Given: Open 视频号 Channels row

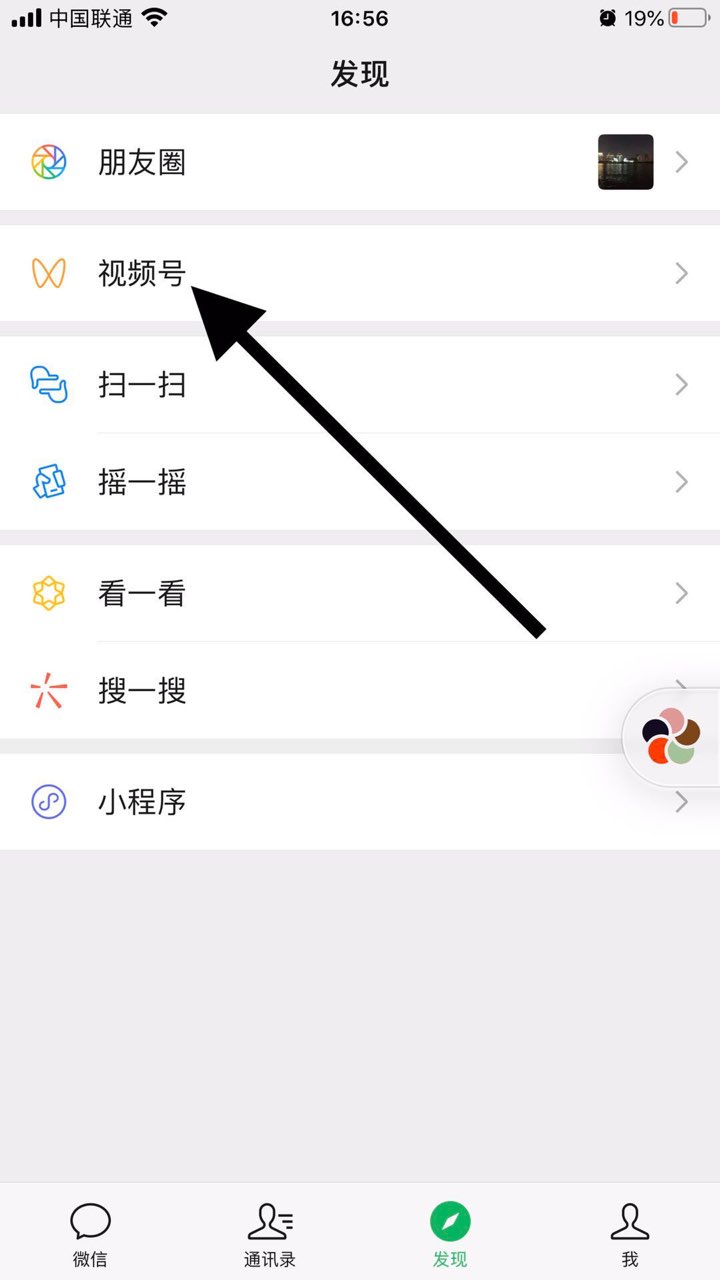Looking at the screenshot, I should [360, 273].
